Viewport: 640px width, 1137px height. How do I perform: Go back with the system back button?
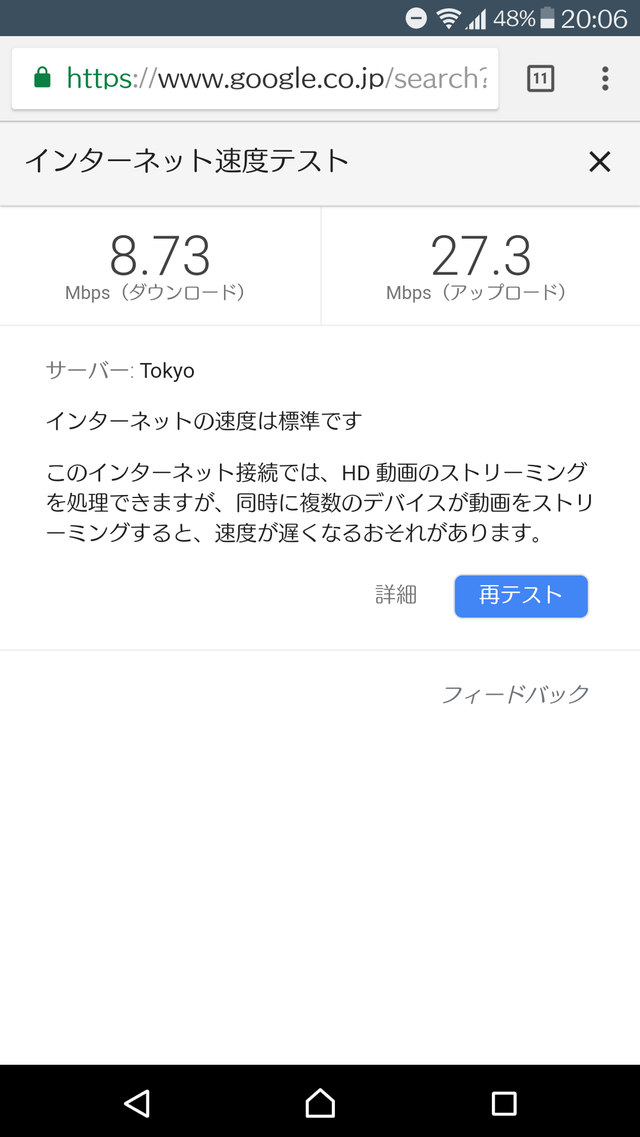136,1103
